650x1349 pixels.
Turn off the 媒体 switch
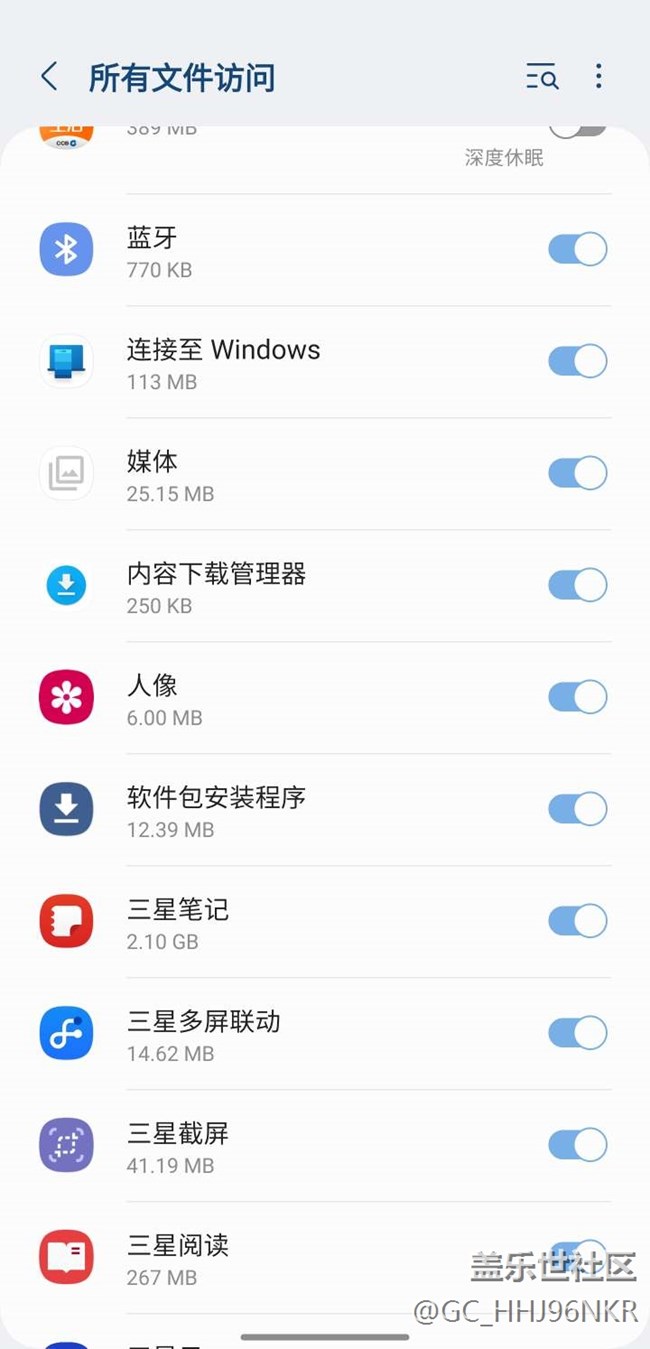click(577, 473)
